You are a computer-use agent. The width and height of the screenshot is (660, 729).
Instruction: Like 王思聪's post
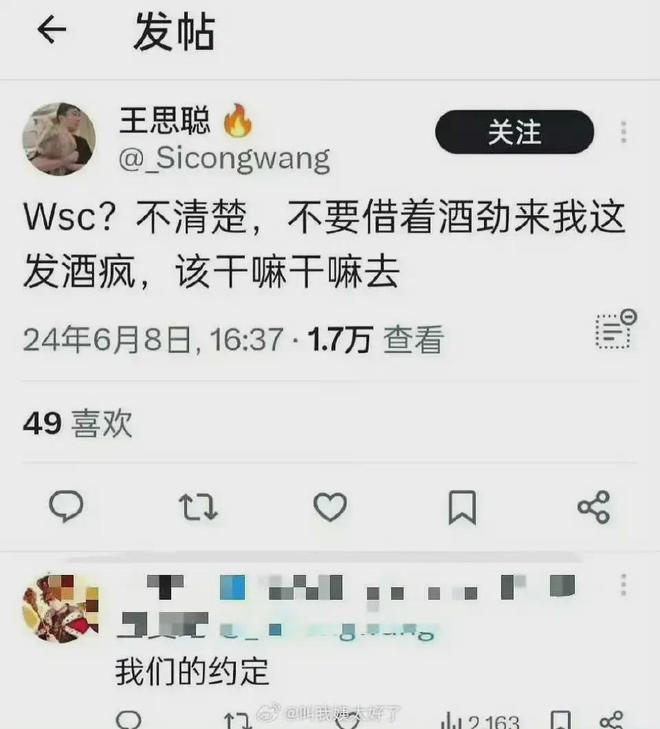point(330,507)
